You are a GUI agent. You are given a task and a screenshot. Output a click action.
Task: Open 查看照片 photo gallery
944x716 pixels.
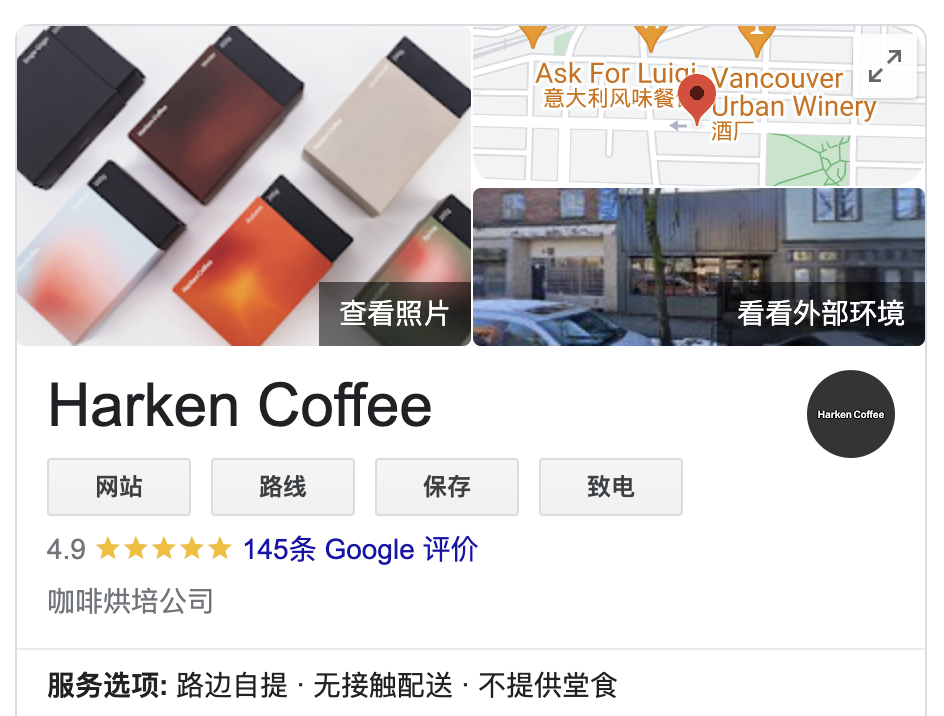click(x=394, y=313)
